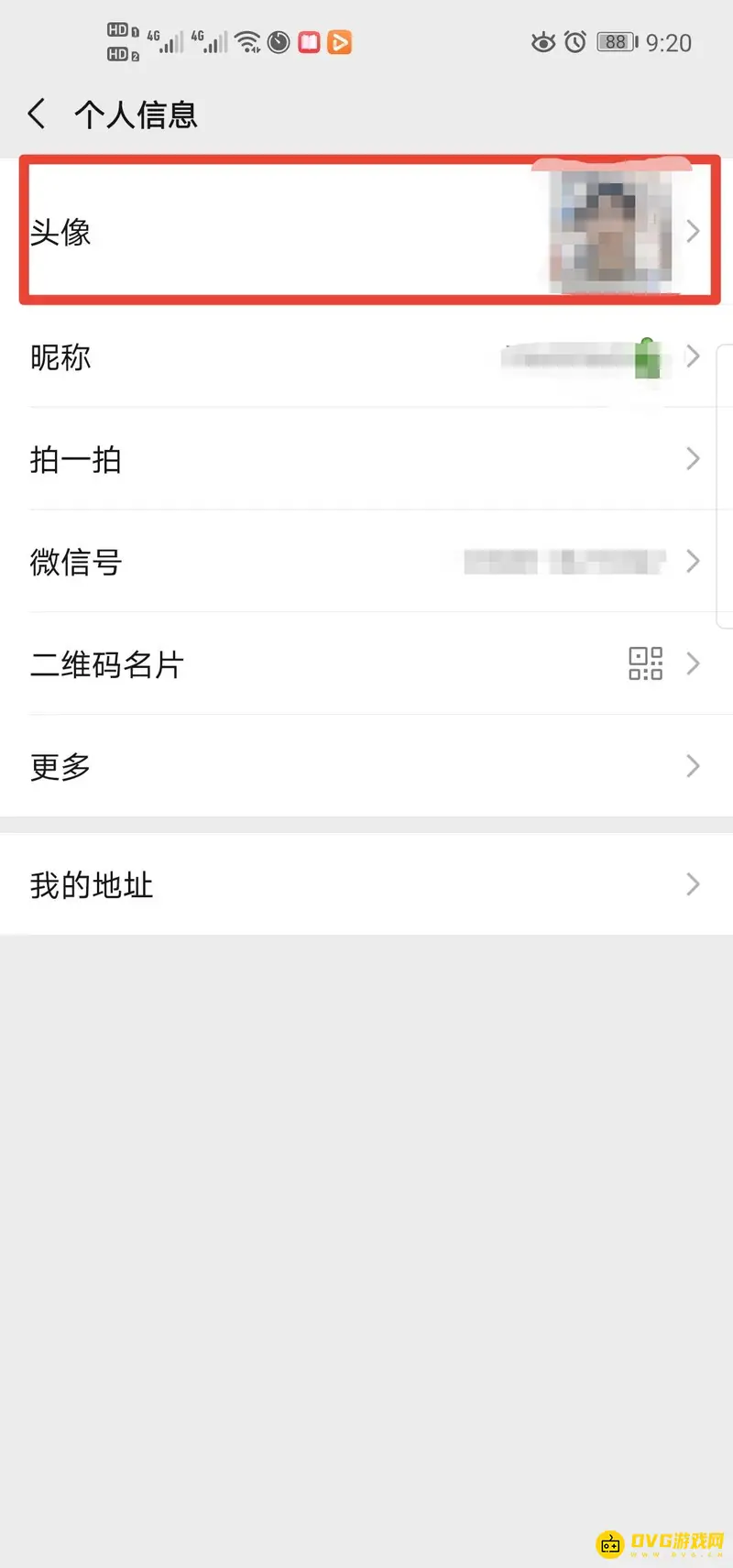This screenshot has height=1568, width=733.
Task: Tap the orange app icon in the notification bar
Action: pos(340,41)
